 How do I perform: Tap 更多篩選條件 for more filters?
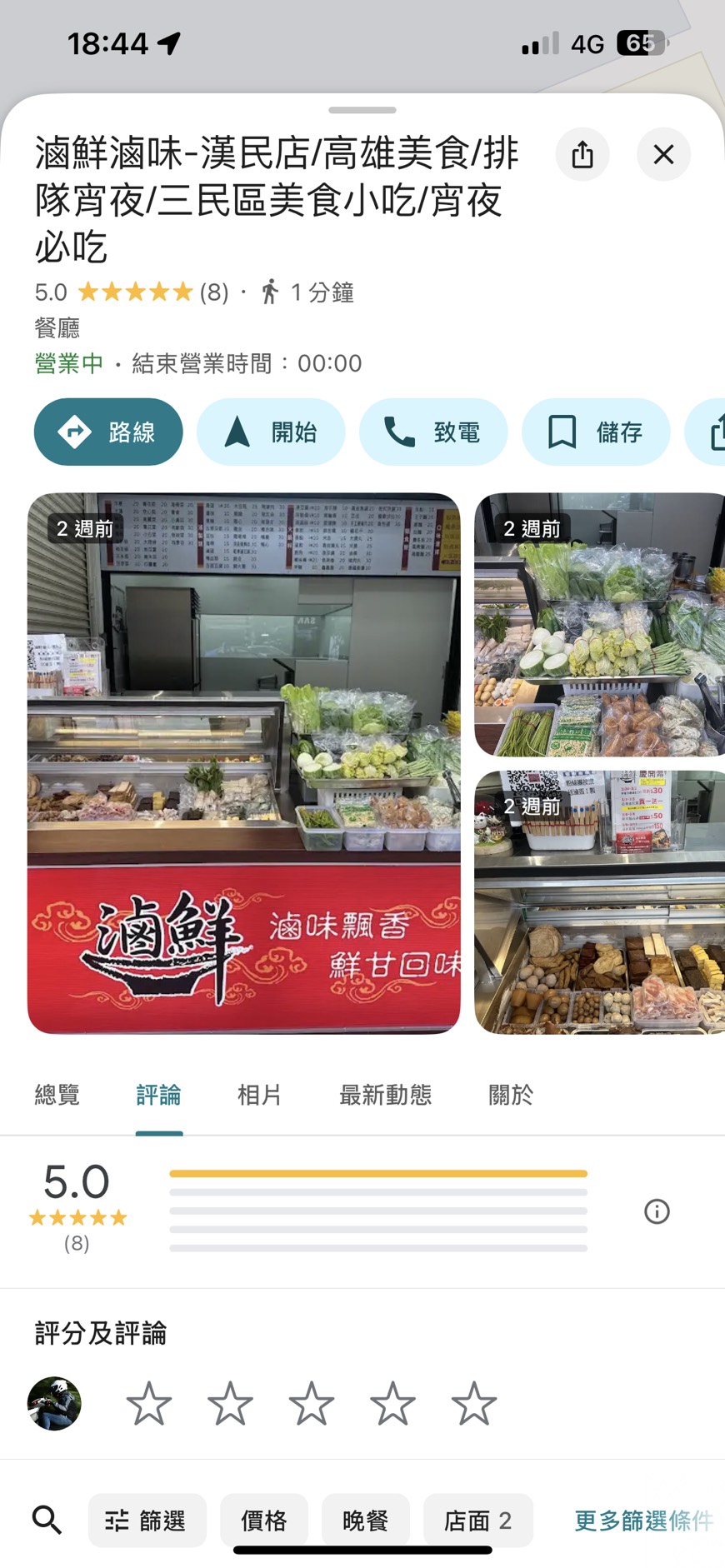tap(643, 1521)
